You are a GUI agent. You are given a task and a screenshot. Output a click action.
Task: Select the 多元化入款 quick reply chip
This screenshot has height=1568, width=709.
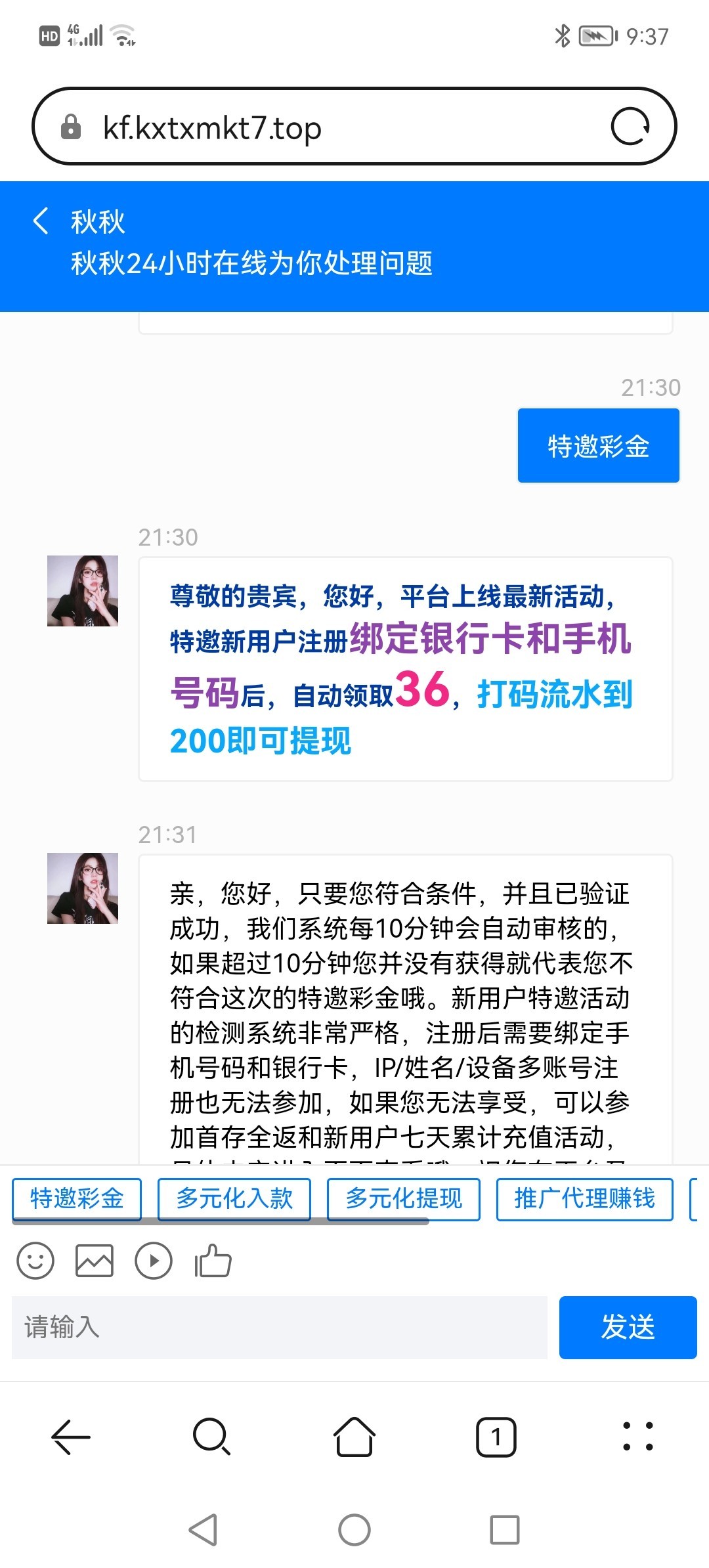[x=234, y=1198]
